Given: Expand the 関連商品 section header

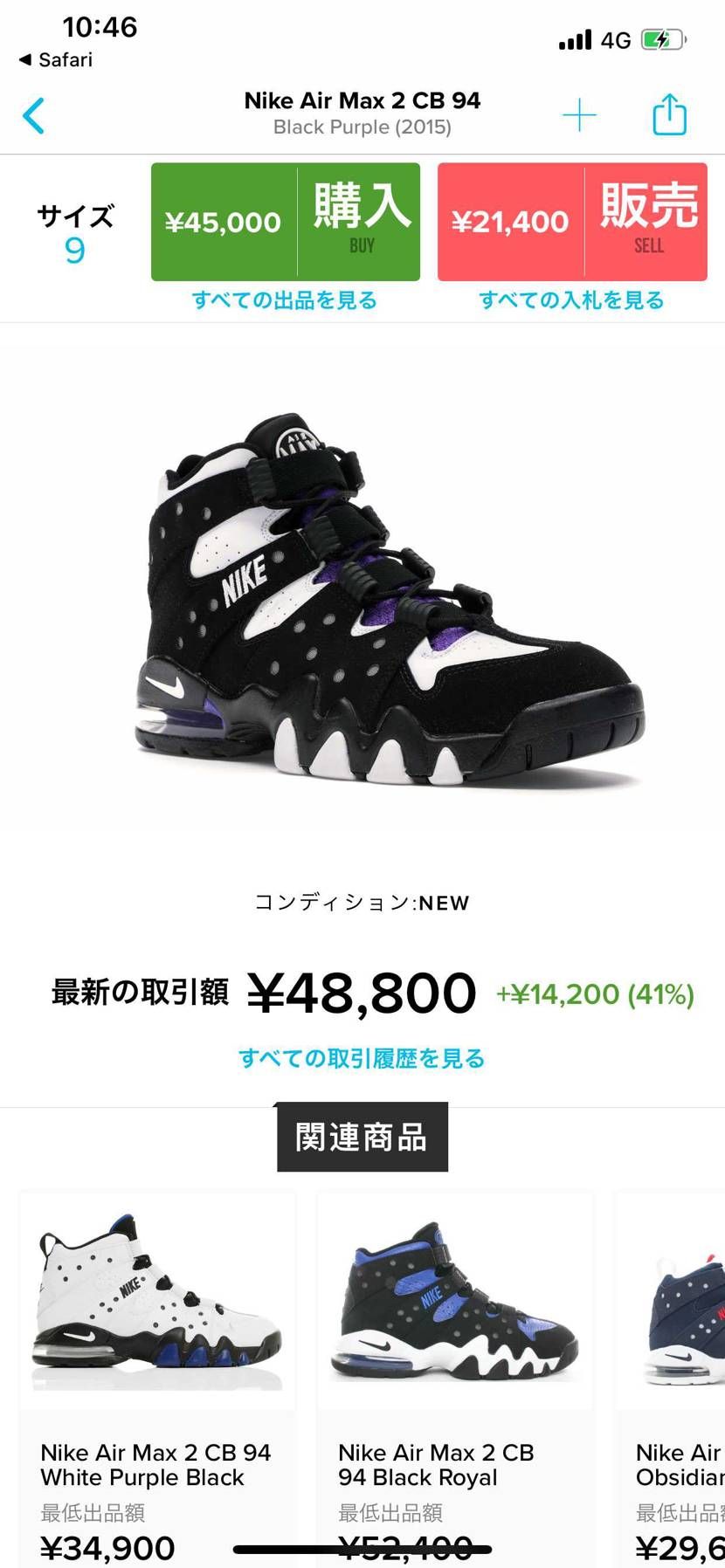Looking at the screenshot, I should (x=362, y=1137).
